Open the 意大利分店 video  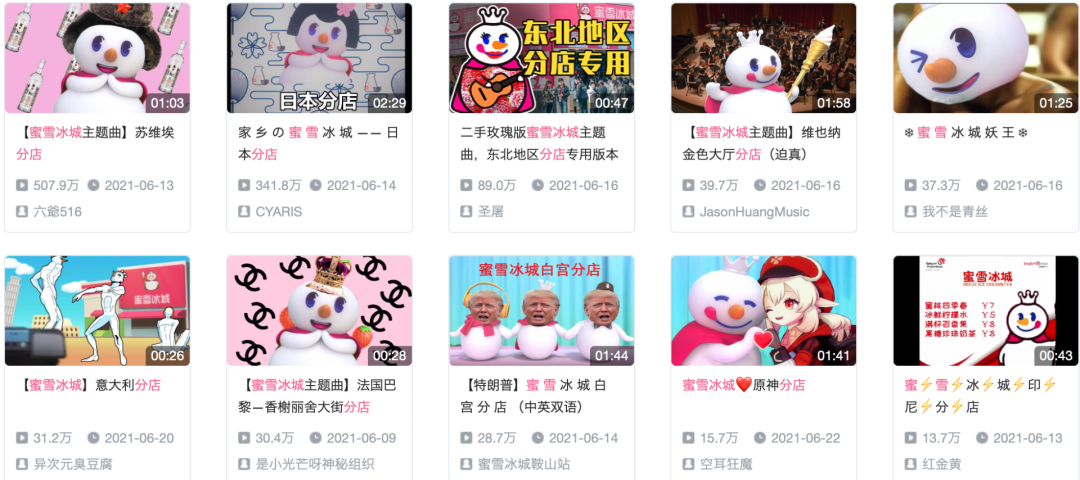(97, 310)
